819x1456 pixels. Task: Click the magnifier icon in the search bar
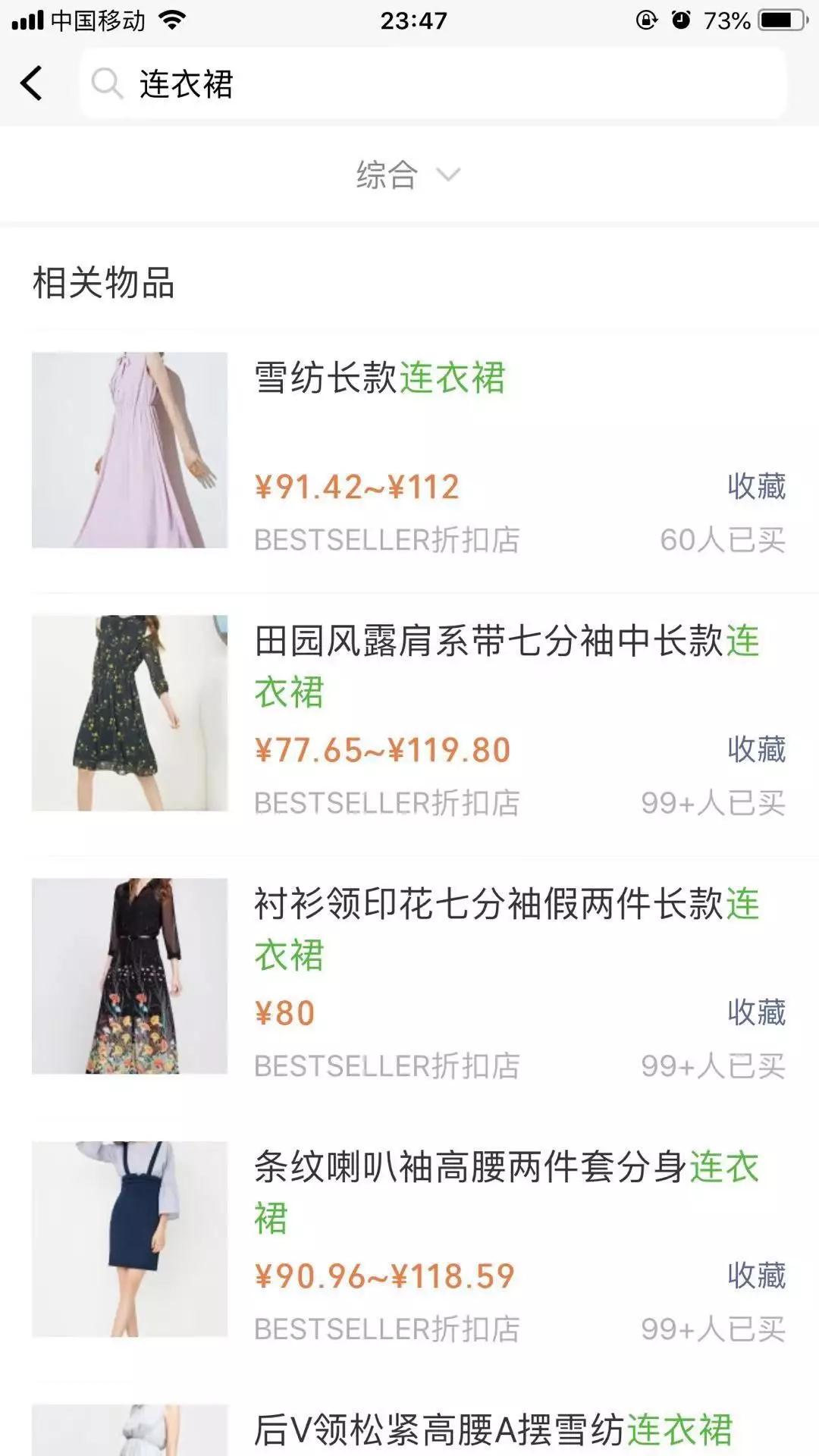click(108, 83)
